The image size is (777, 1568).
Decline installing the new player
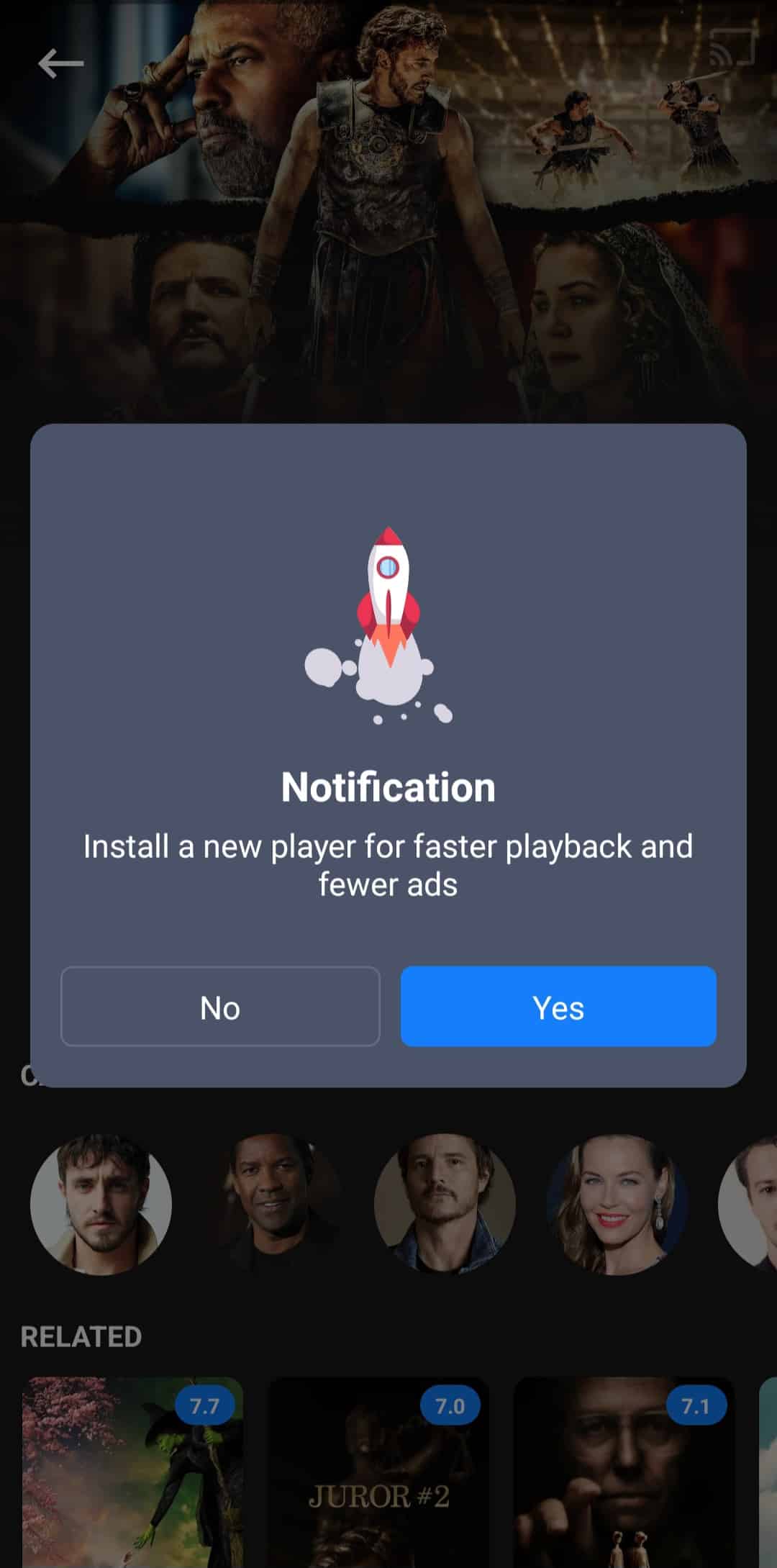click(220, 1006)
